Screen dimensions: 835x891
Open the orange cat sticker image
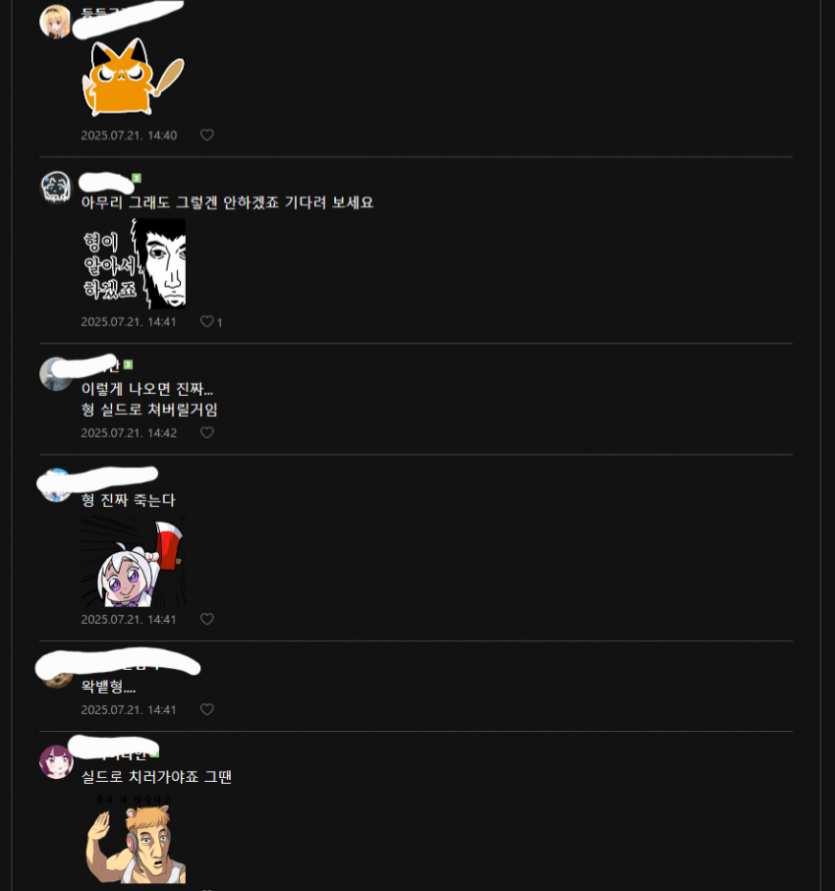pyautogui.click(x=133, y=78)
